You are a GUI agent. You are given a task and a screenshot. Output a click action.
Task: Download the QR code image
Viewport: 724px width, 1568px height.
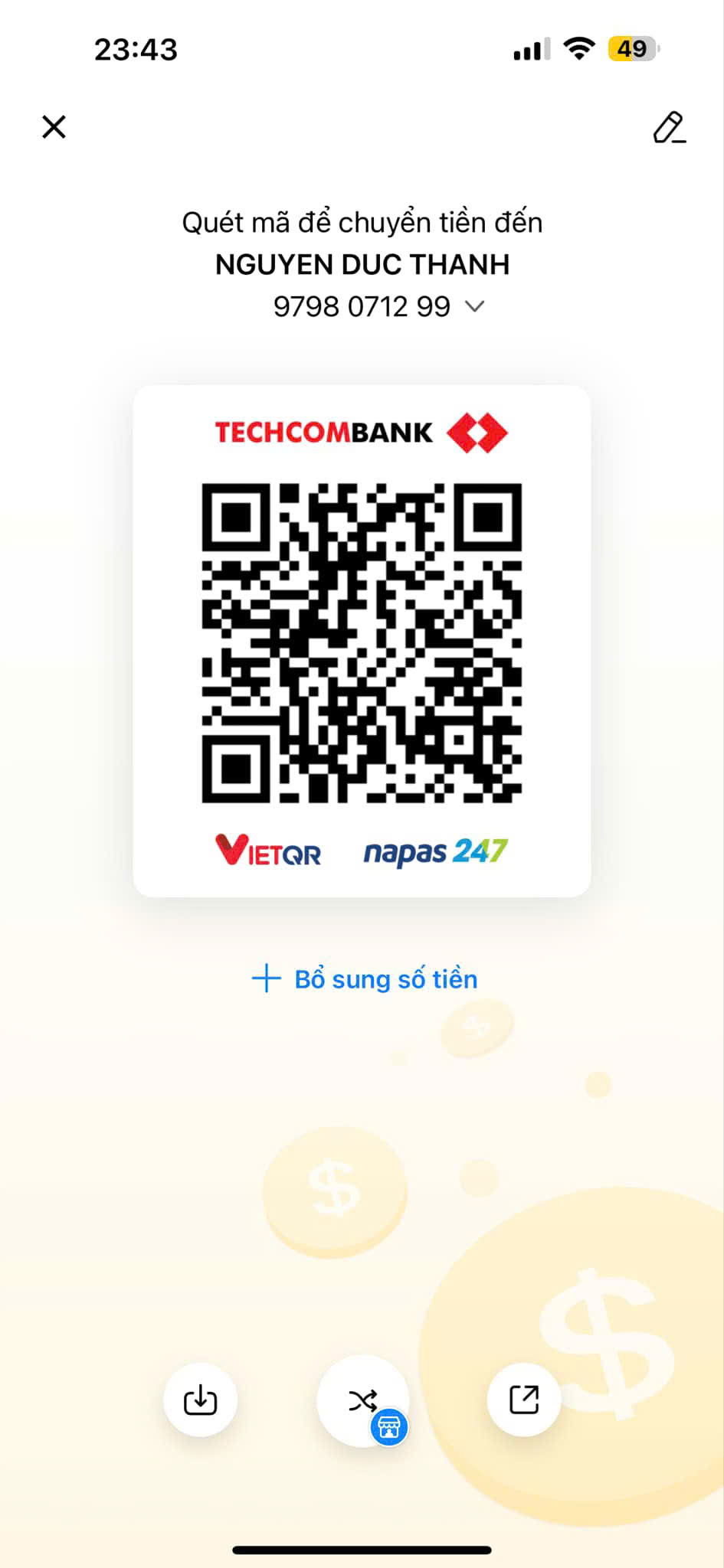[x=201, y=1400]
